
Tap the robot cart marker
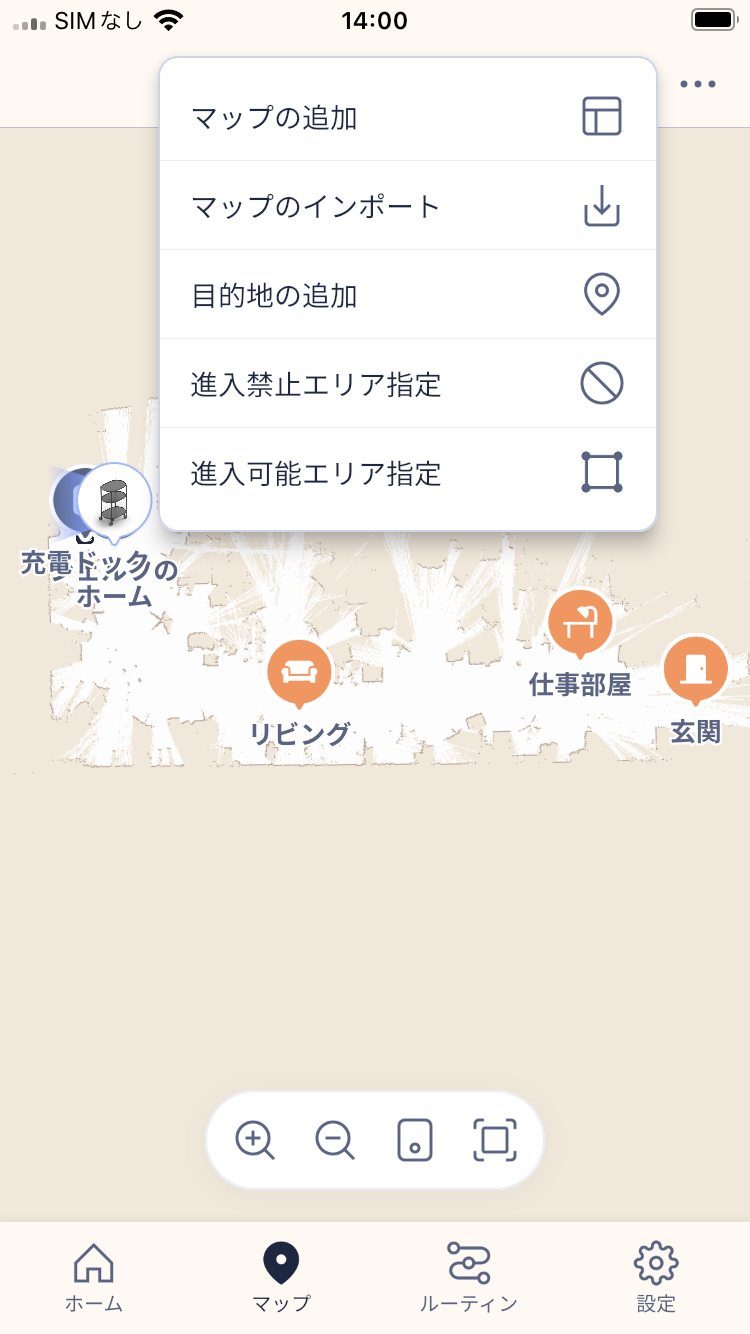click(x=115, y=499)
